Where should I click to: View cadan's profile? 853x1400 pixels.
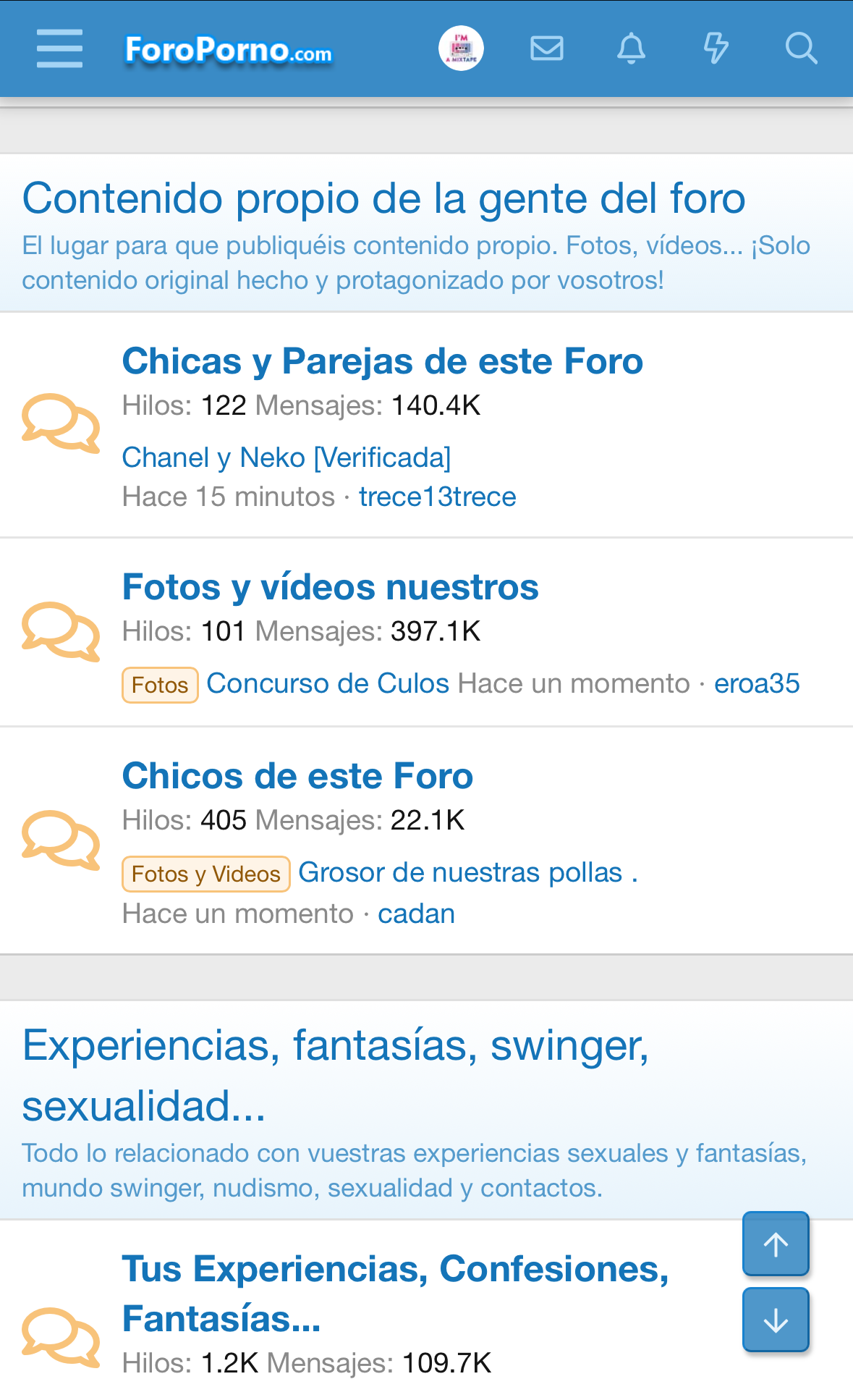click(416, 914)
